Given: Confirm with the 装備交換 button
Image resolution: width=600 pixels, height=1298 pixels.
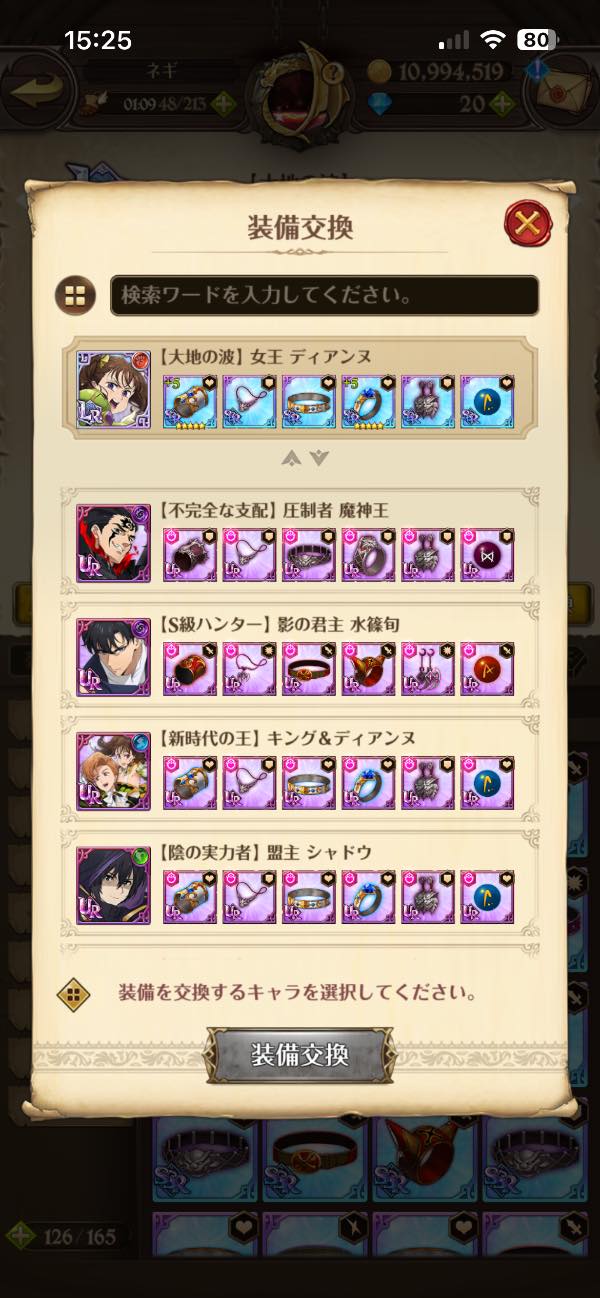Looking at the screenshot, I should (x=300, y=1055).
